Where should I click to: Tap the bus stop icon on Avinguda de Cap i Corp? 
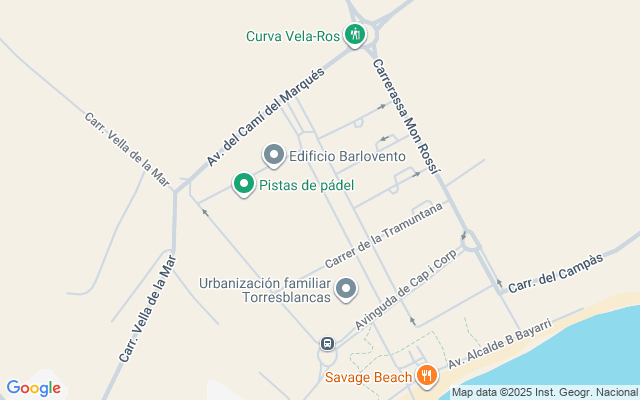[x=327, y=343]
